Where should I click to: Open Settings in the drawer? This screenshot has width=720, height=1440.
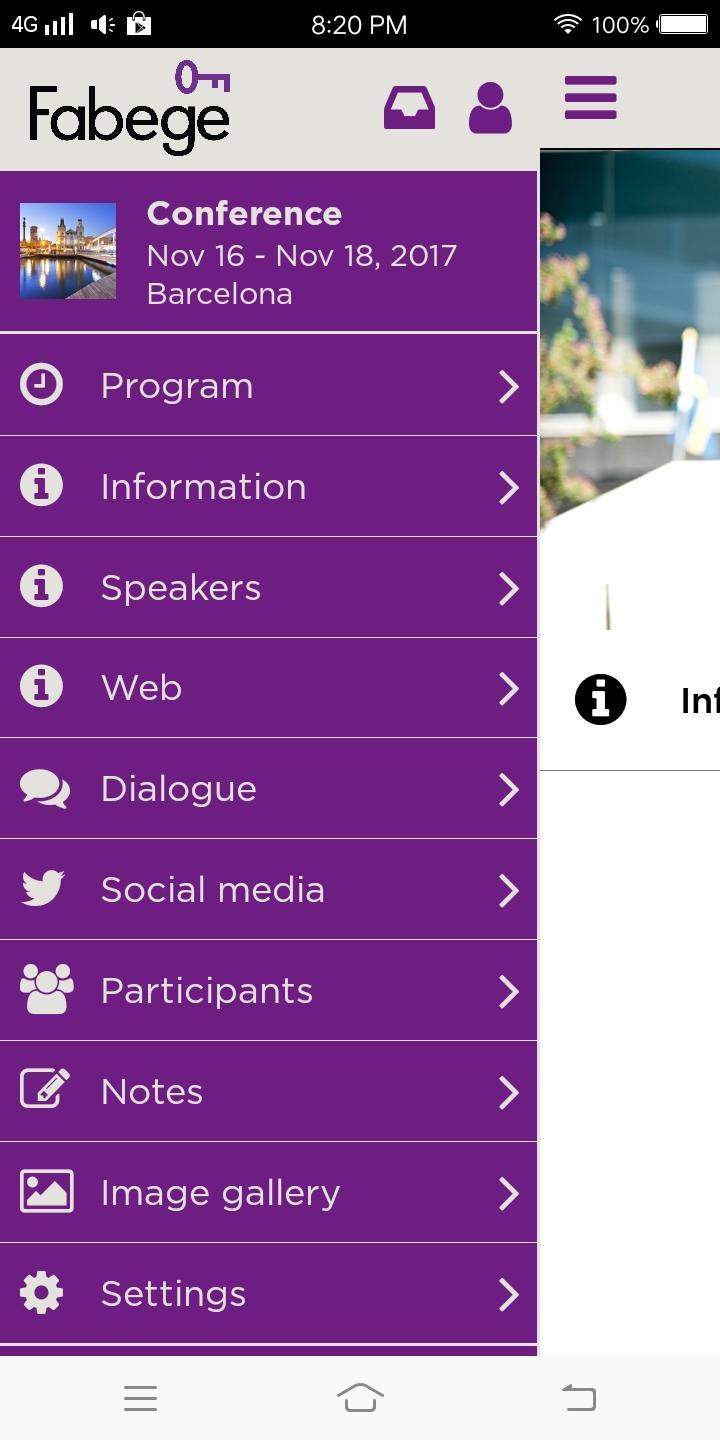tap(268, 1294)
